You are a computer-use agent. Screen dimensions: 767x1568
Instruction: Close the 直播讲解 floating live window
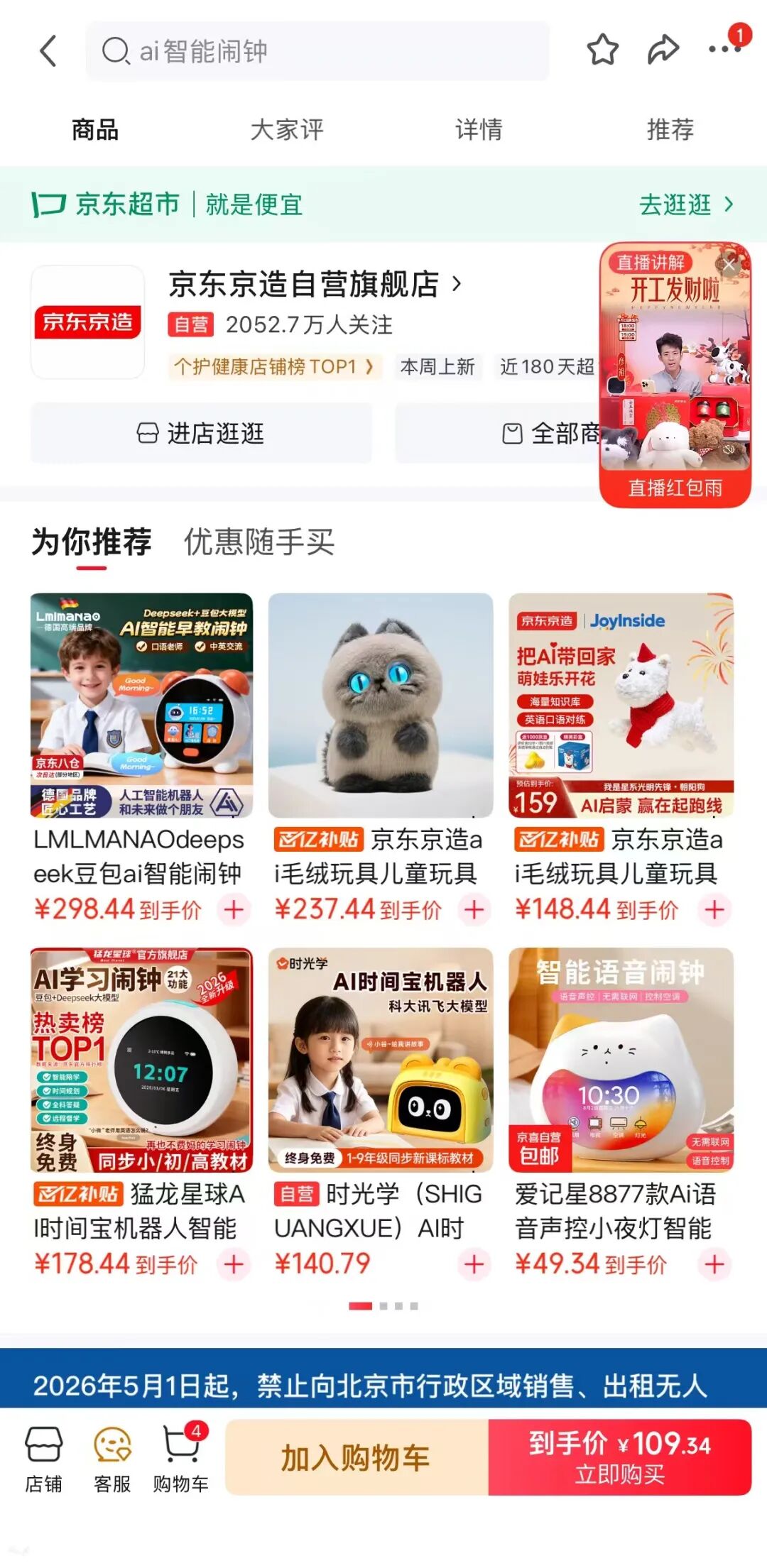729,265
